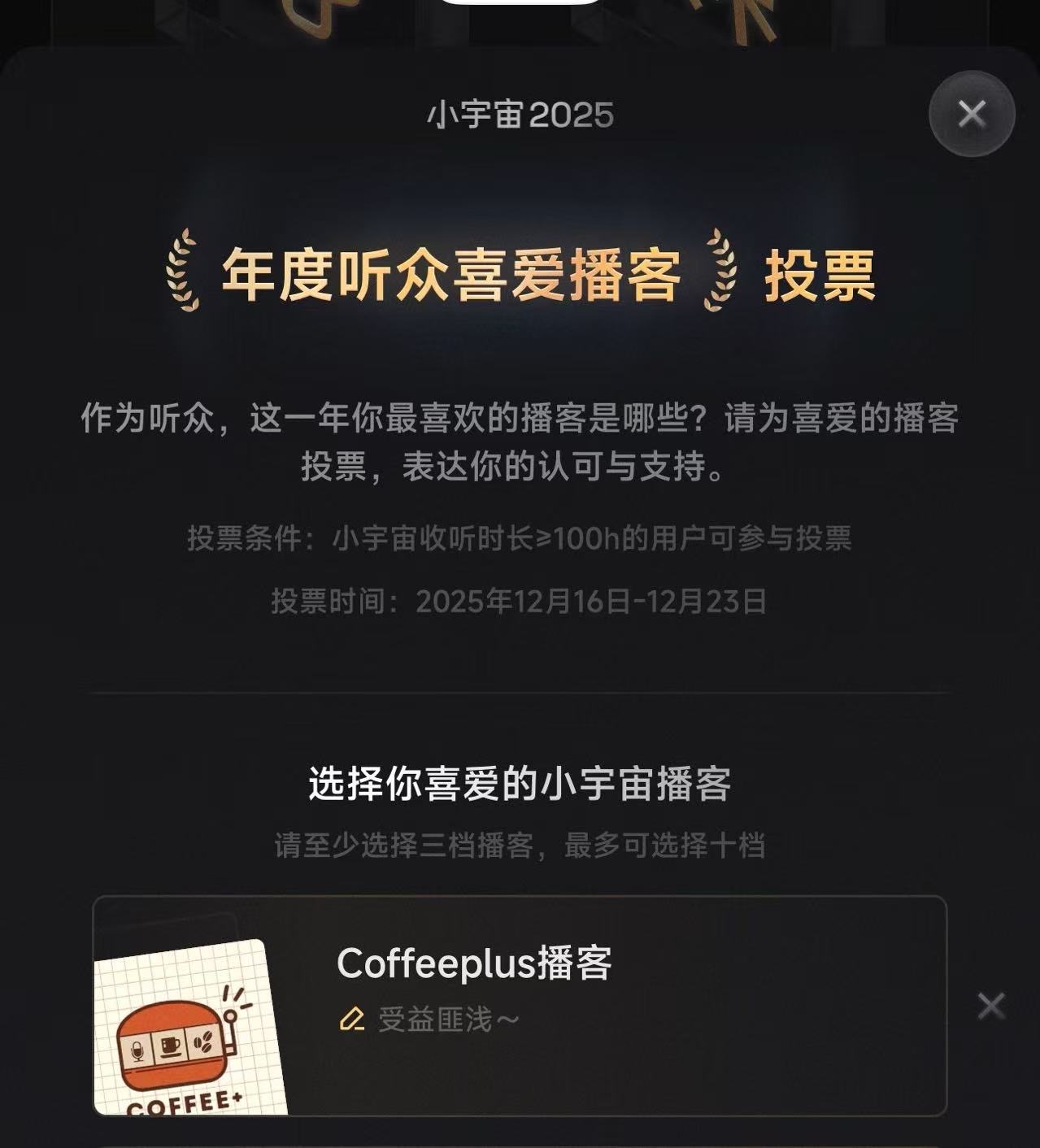Close the voting dialog
This screenshot has height=1148, width=1040.
[x=972, y=114]
